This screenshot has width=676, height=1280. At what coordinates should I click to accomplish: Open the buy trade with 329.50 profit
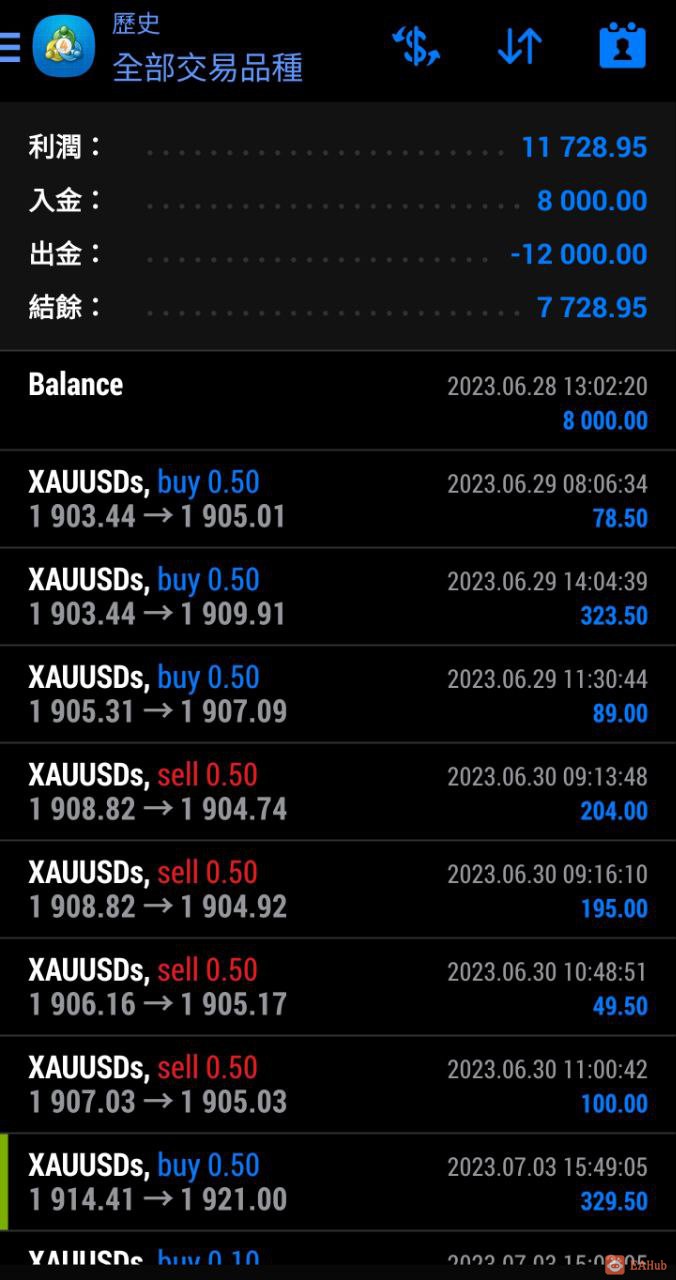(x=338, y=1182)
